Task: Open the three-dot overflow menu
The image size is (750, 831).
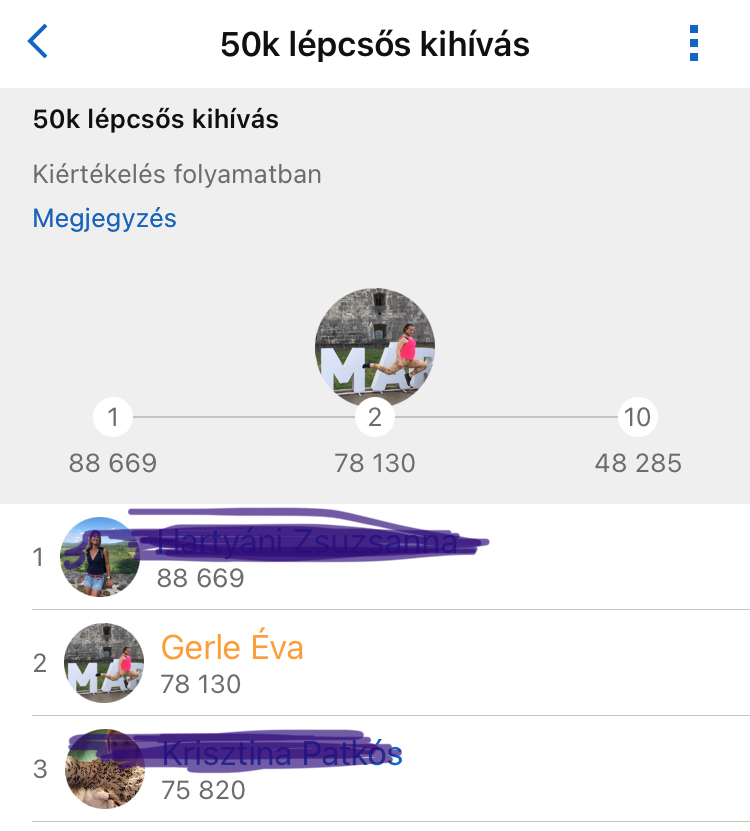Action: (x=694, y=44)
